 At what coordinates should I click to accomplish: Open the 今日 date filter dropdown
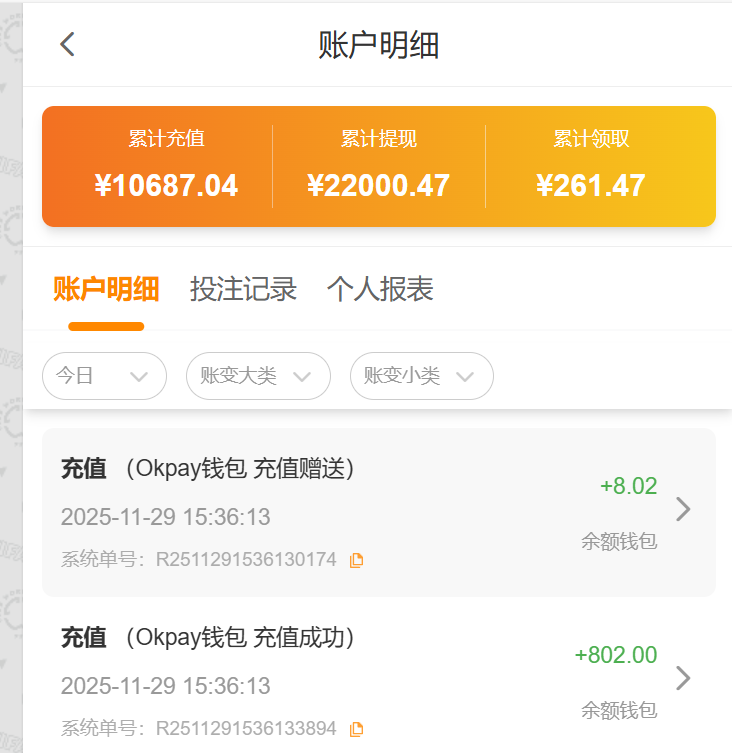pyautogui.click(x=104, y=376)
